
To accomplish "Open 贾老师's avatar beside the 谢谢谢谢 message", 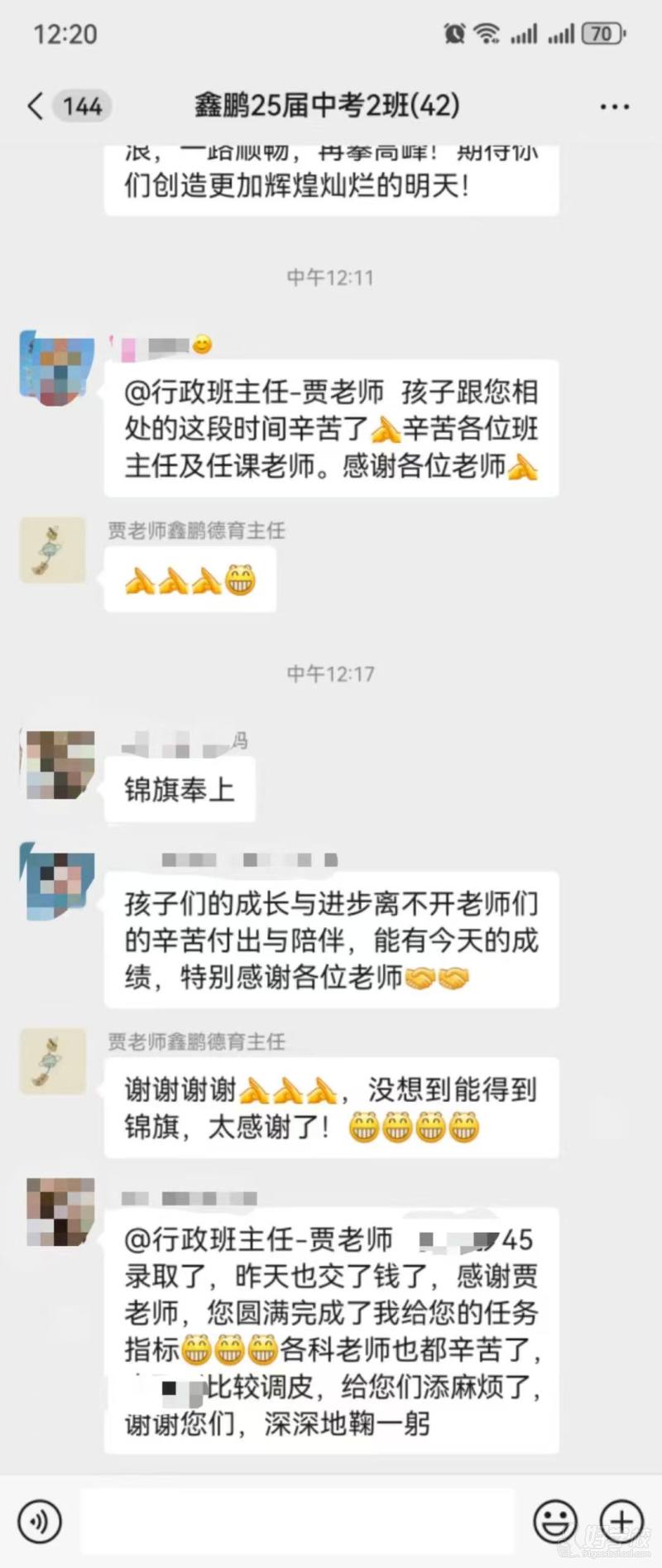I will coord(53,1061).
